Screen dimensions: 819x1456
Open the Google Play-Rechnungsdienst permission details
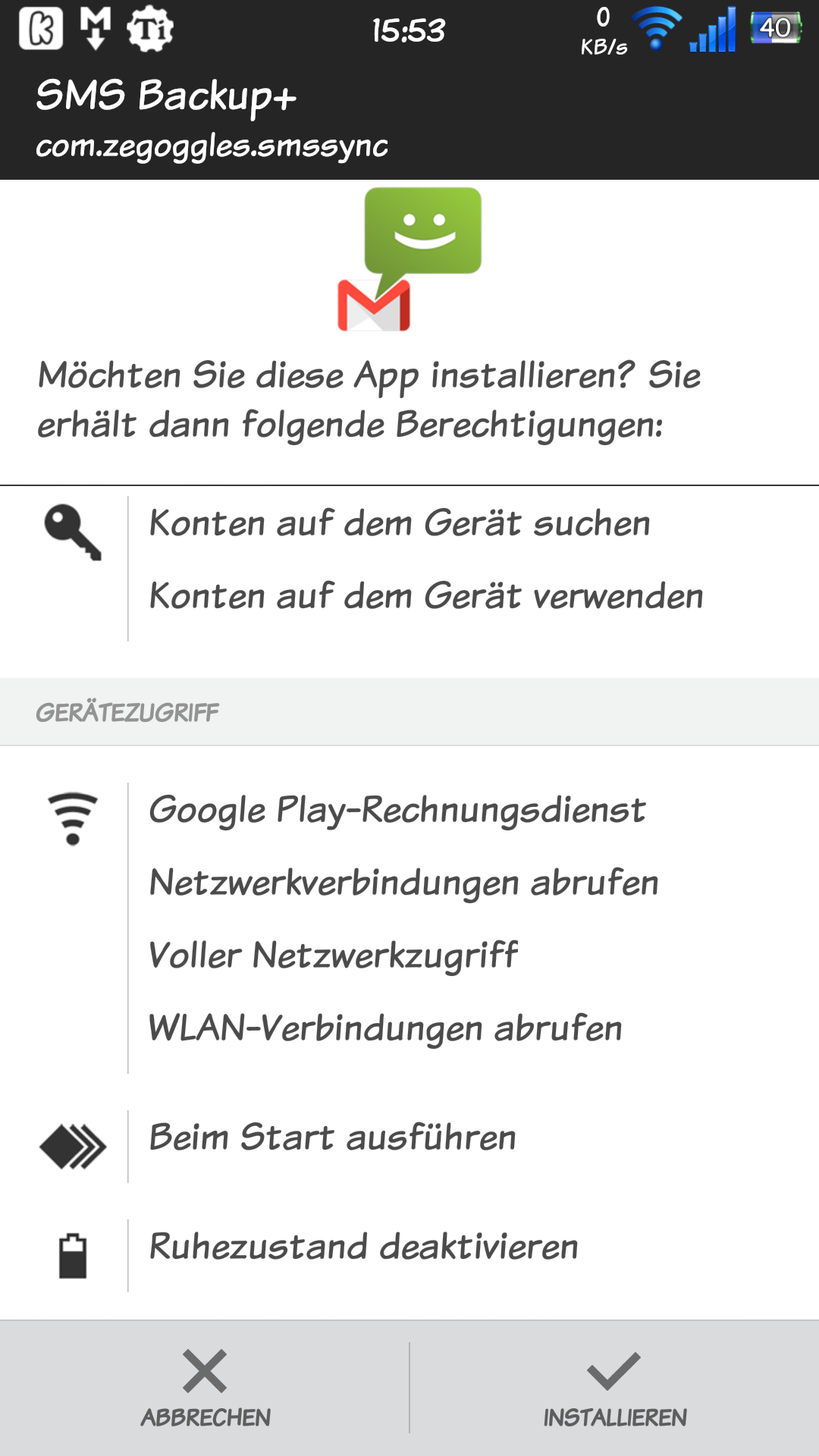397,810
